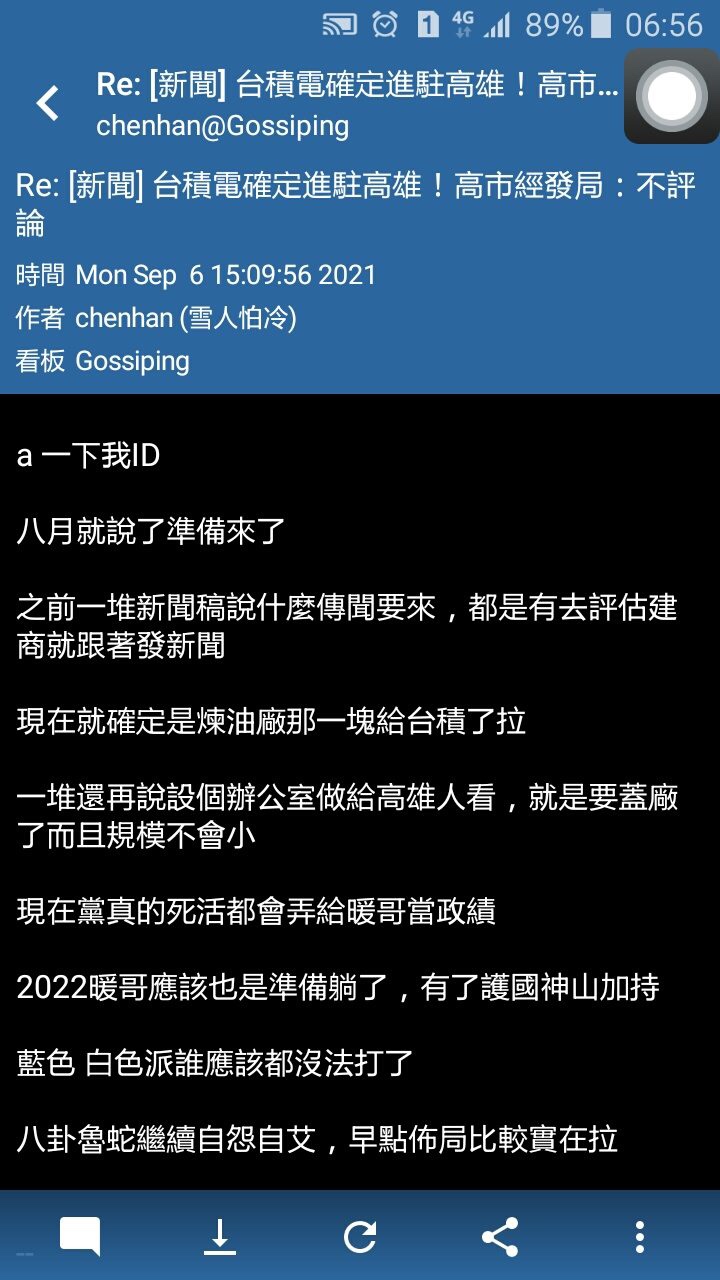Share this post
Viewport: 720px width, 1280px height.
[x=500, y=1237]
